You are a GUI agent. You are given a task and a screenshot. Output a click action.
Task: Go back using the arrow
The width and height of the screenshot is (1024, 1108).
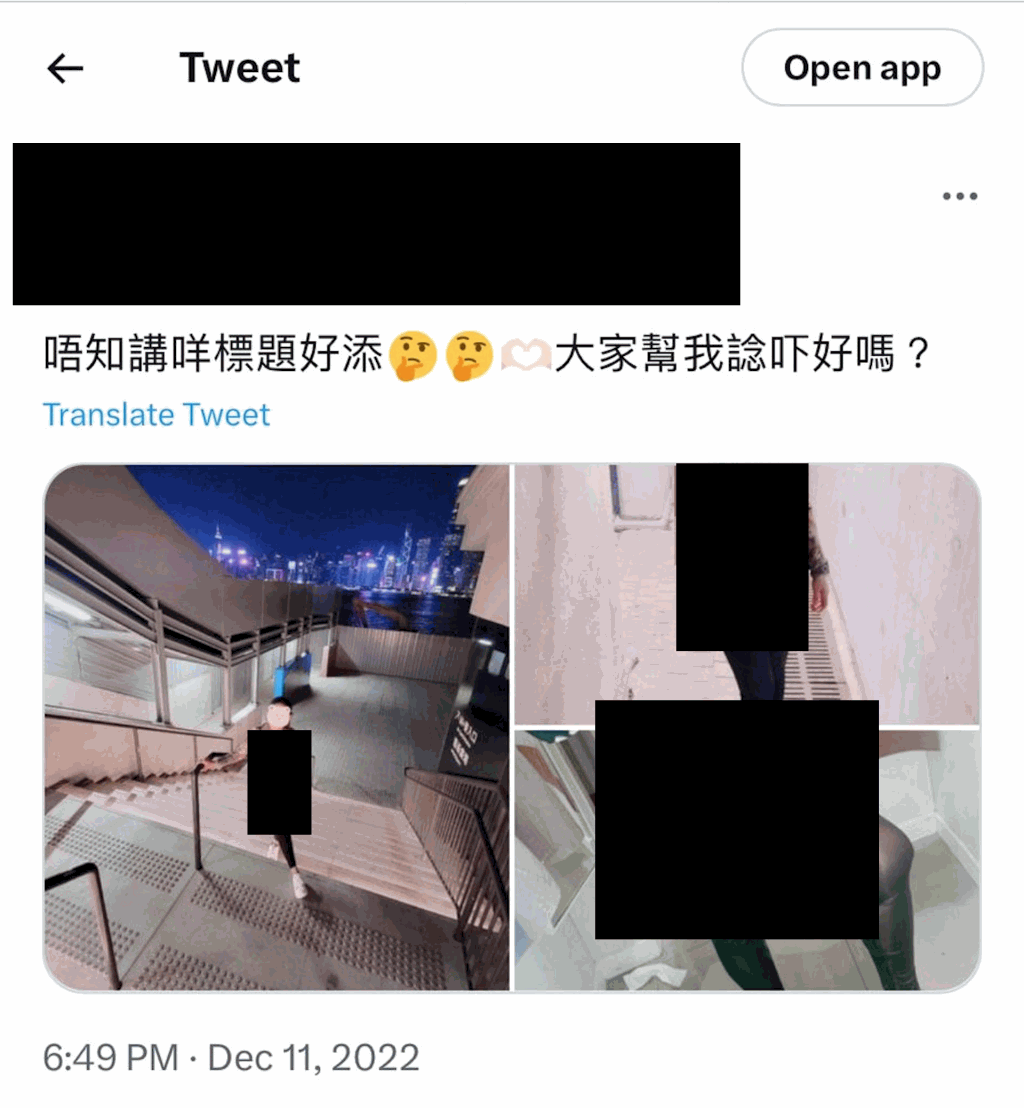(x=66, y=69)
